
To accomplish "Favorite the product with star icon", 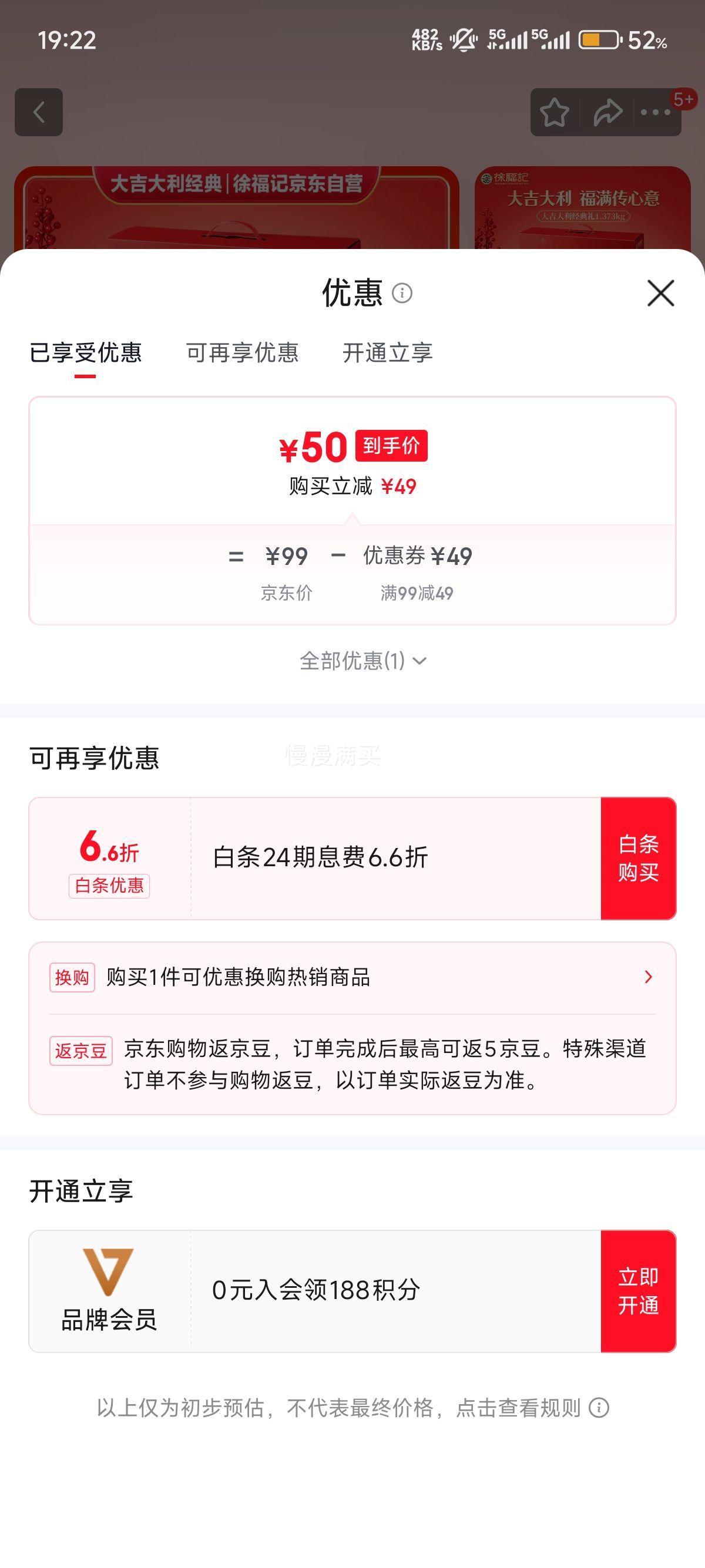I will pos(556,112).
